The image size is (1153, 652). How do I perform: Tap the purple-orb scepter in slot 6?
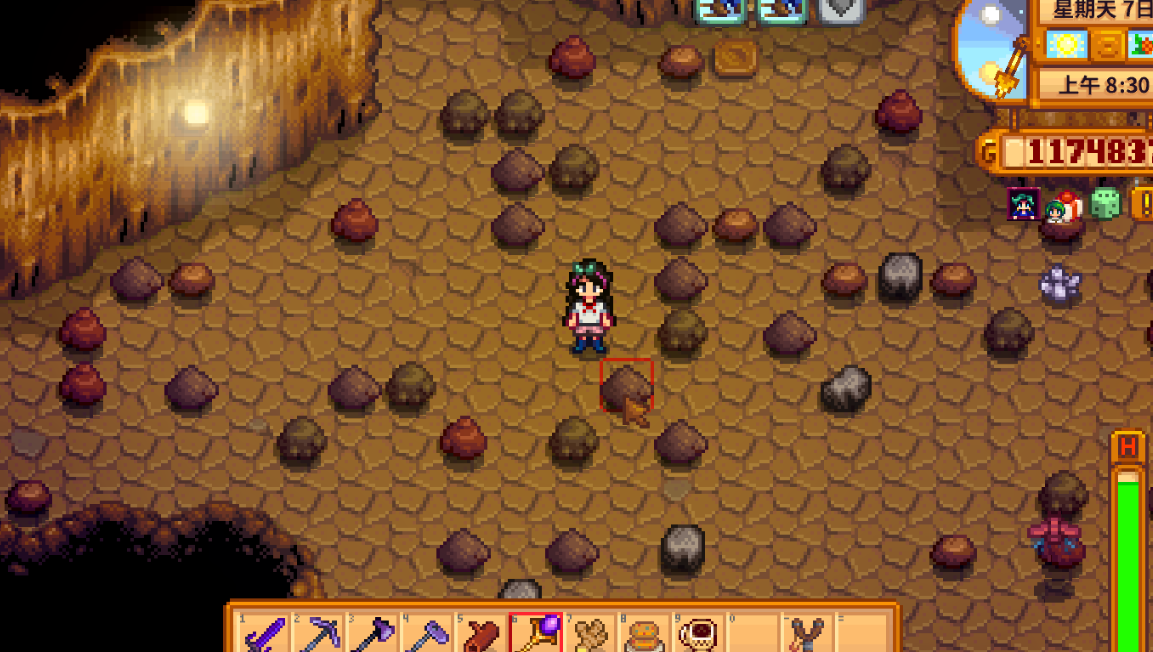tap(535, 634)
